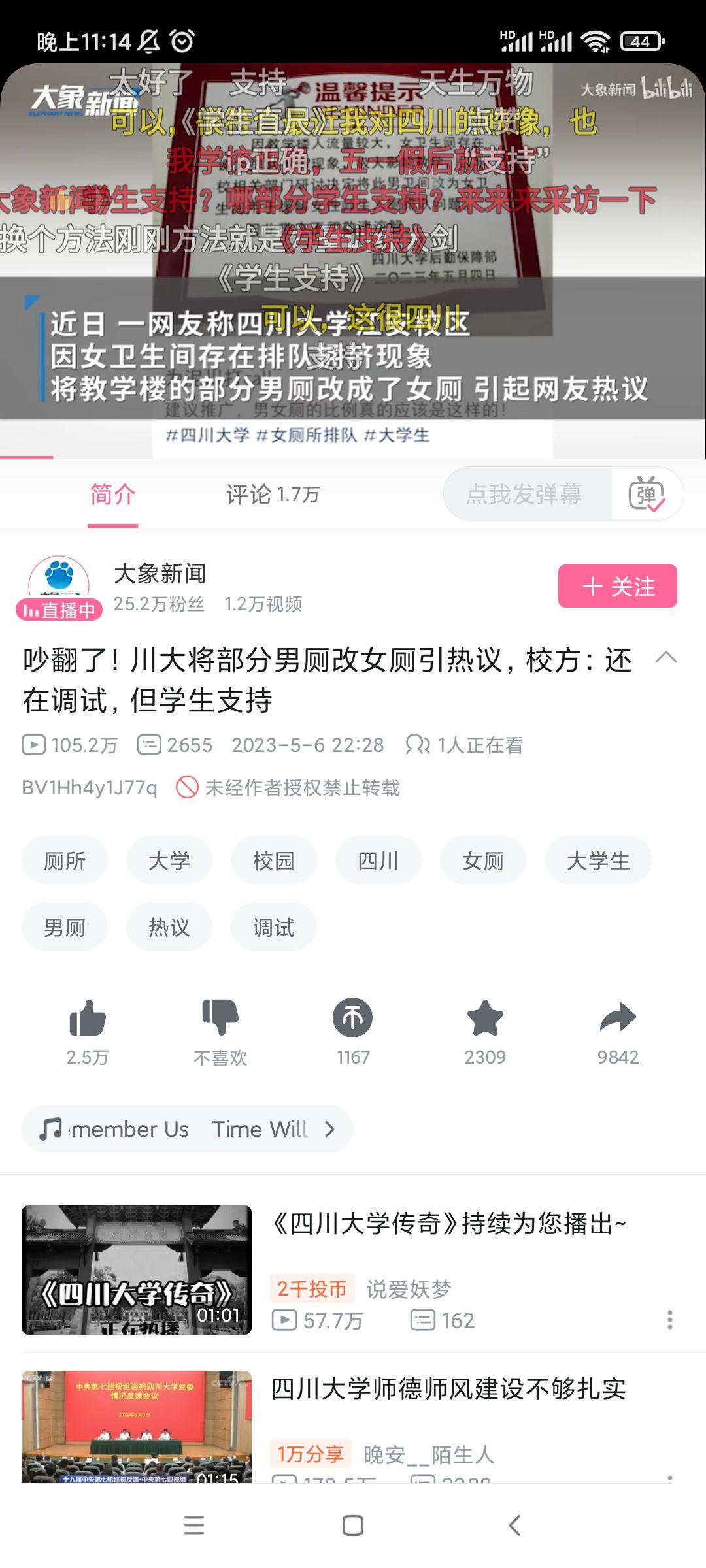This screenshot has height=1568, width=706.
Task: Open the background music Time Will row
Action: point(188,1129)
